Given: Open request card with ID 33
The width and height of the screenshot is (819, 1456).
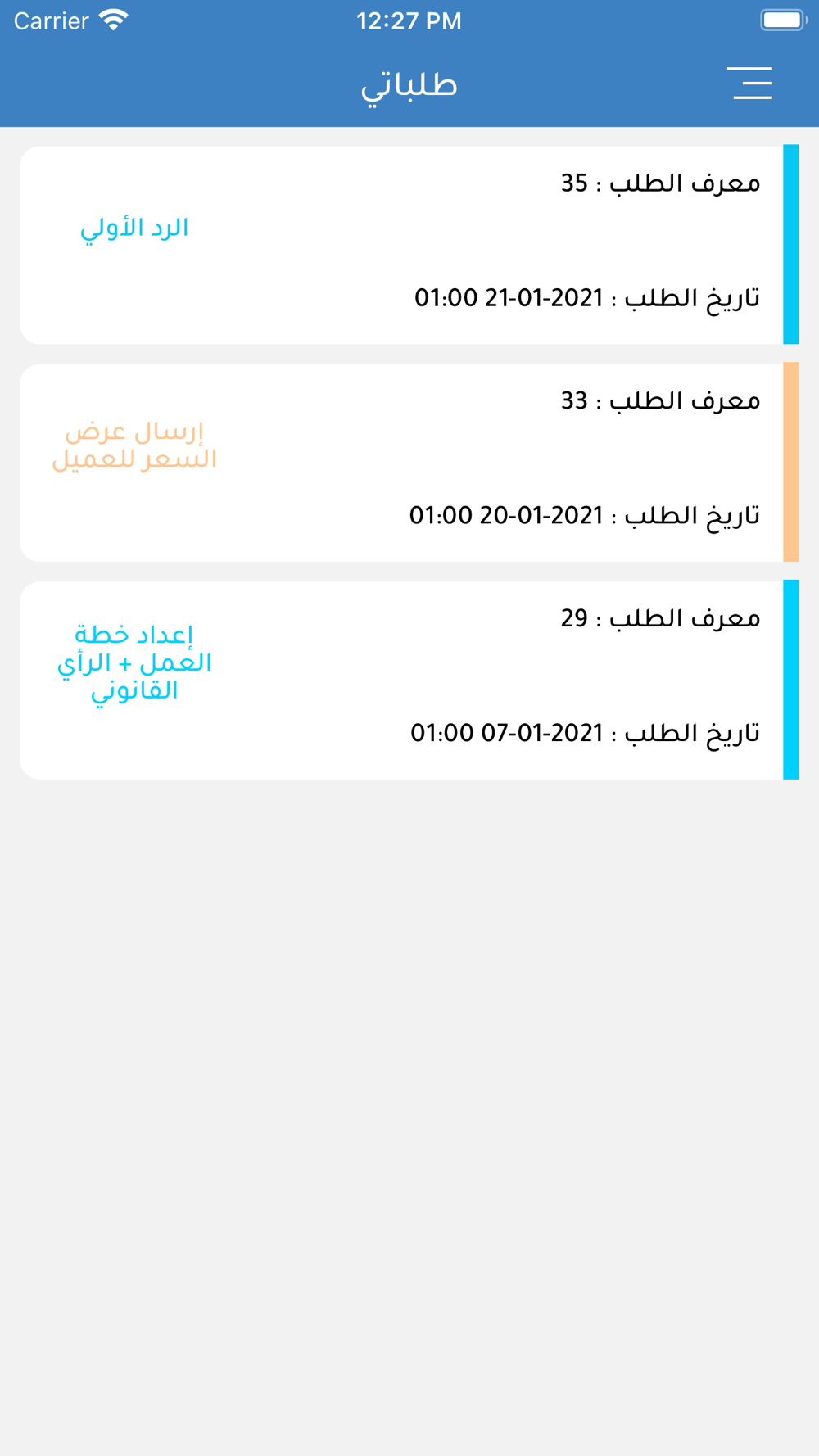Looking at the screenshot, I should point(409,463).
